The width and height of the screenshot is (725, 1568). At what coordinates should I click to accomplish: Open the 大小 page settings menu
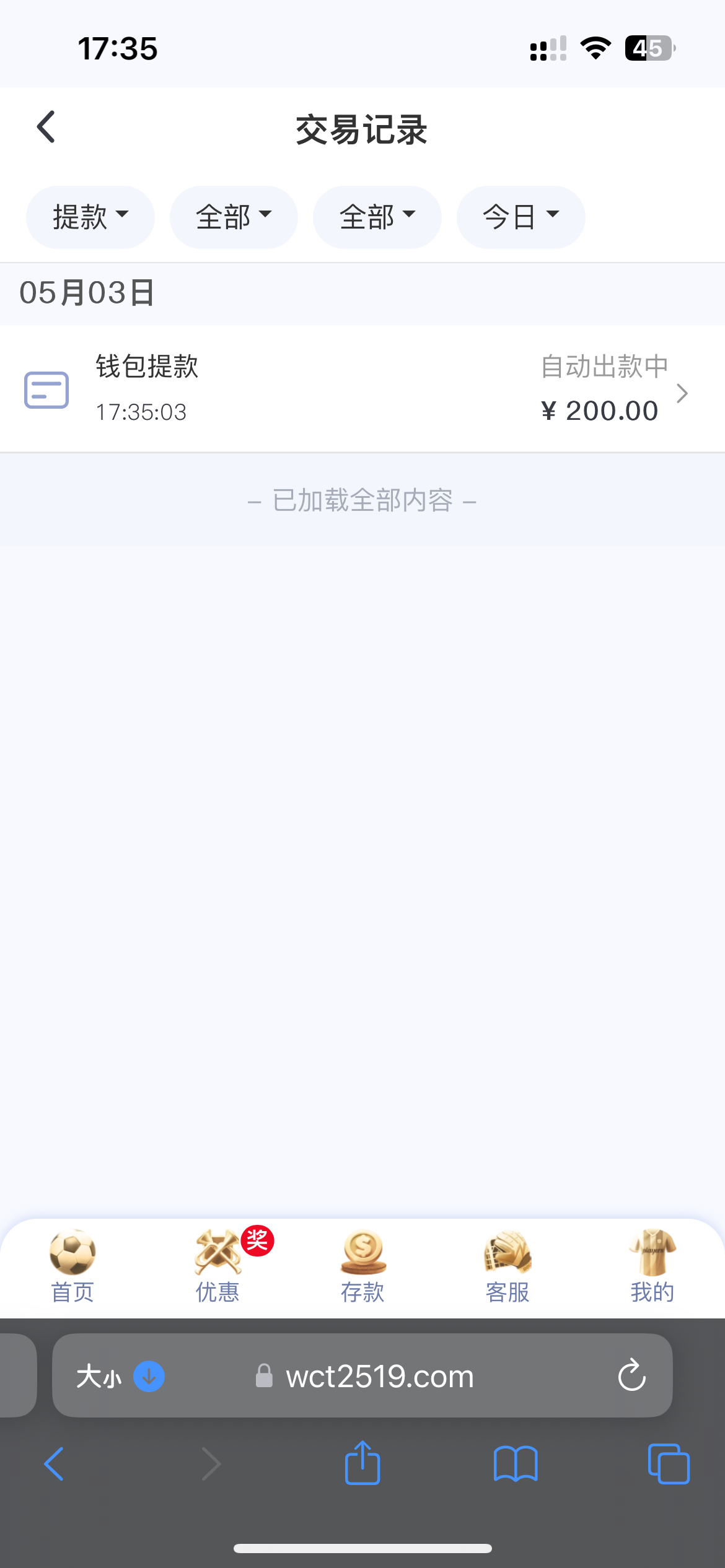click(99, 1376)
